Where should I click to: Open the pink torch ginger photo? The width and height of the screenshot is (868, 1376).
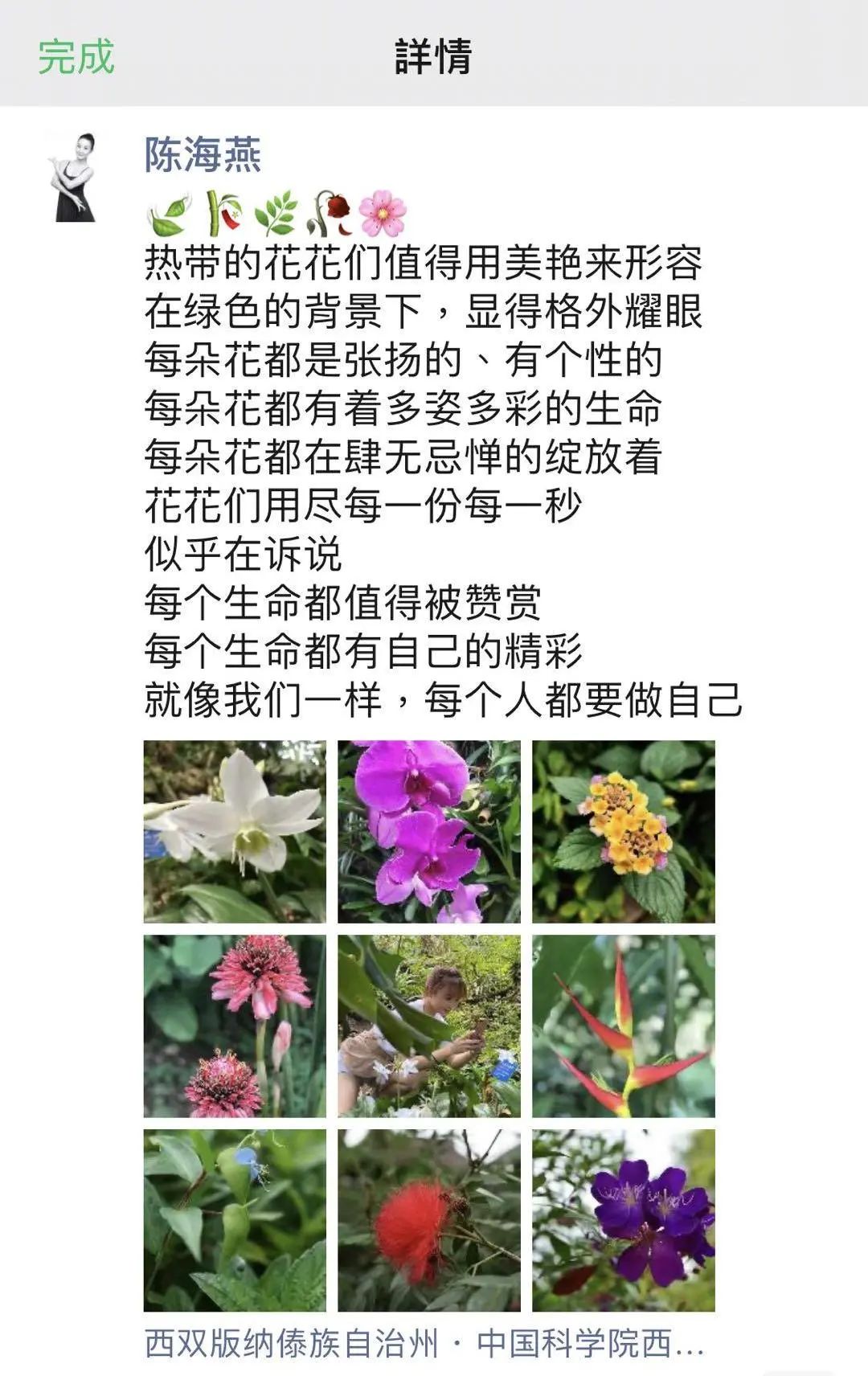[235, 1026]
